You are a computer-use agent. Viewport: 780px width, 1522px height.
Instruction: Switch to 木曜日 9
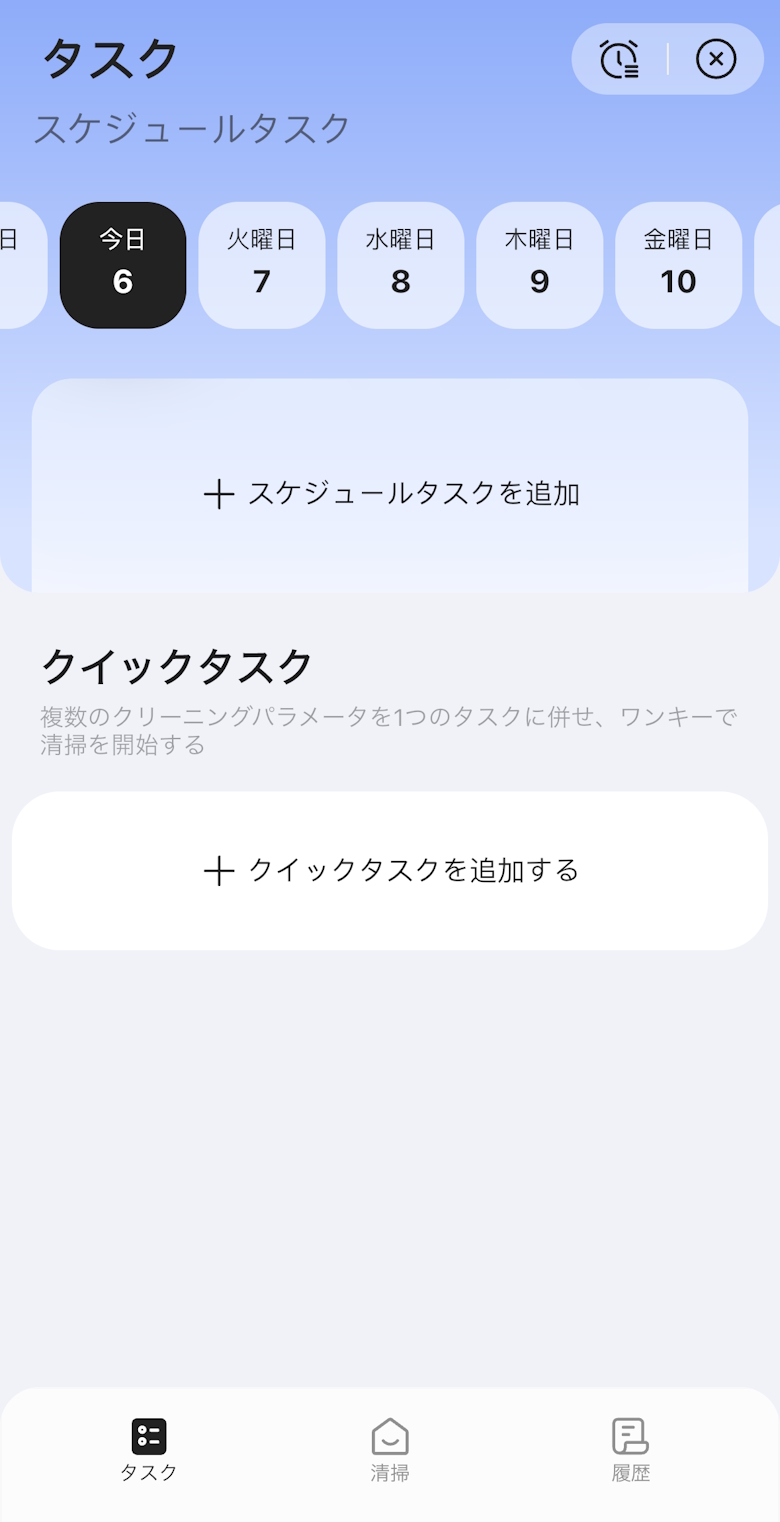[x=539, y=265]
